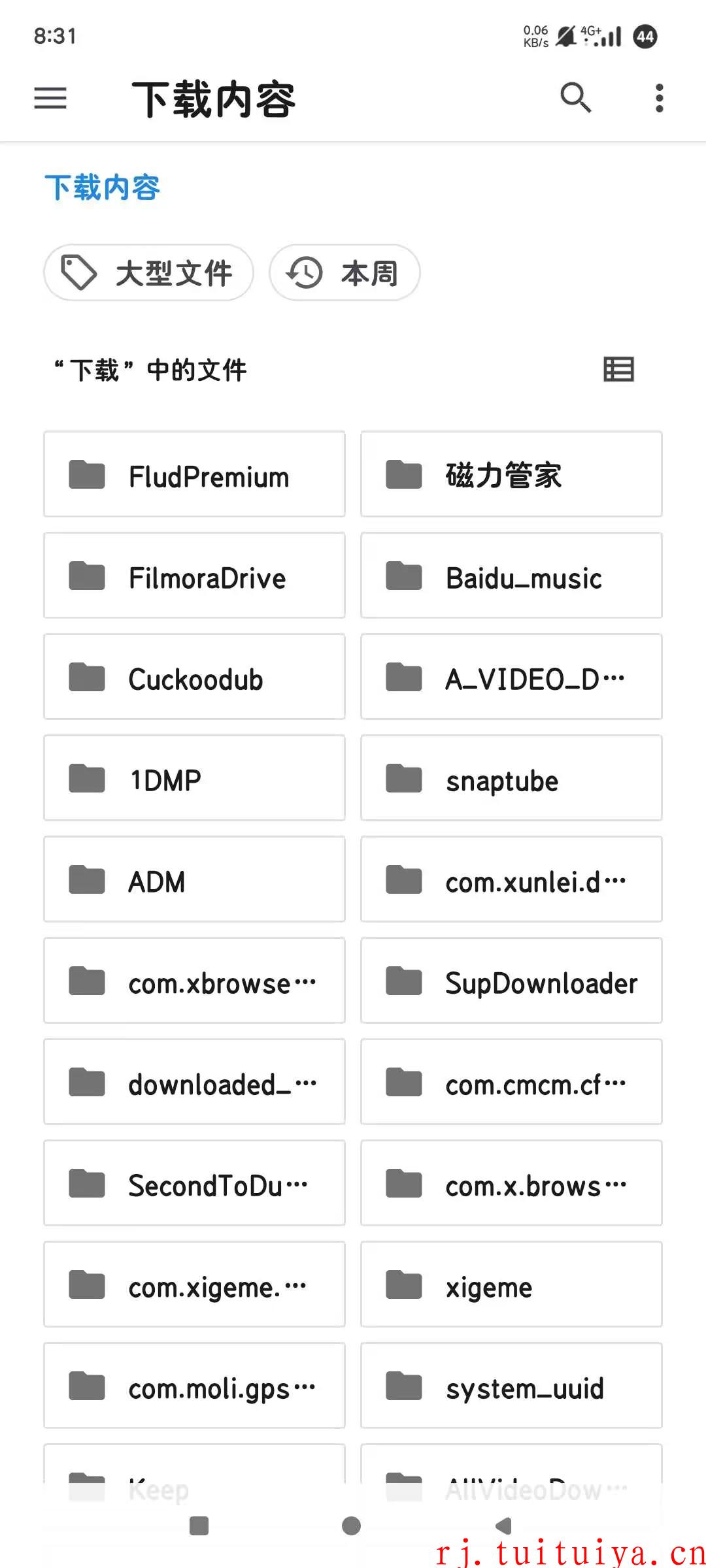This screenshot has height=1568, width=706.
Task: Filter by 本周 chip
Action: click(345, 273)
